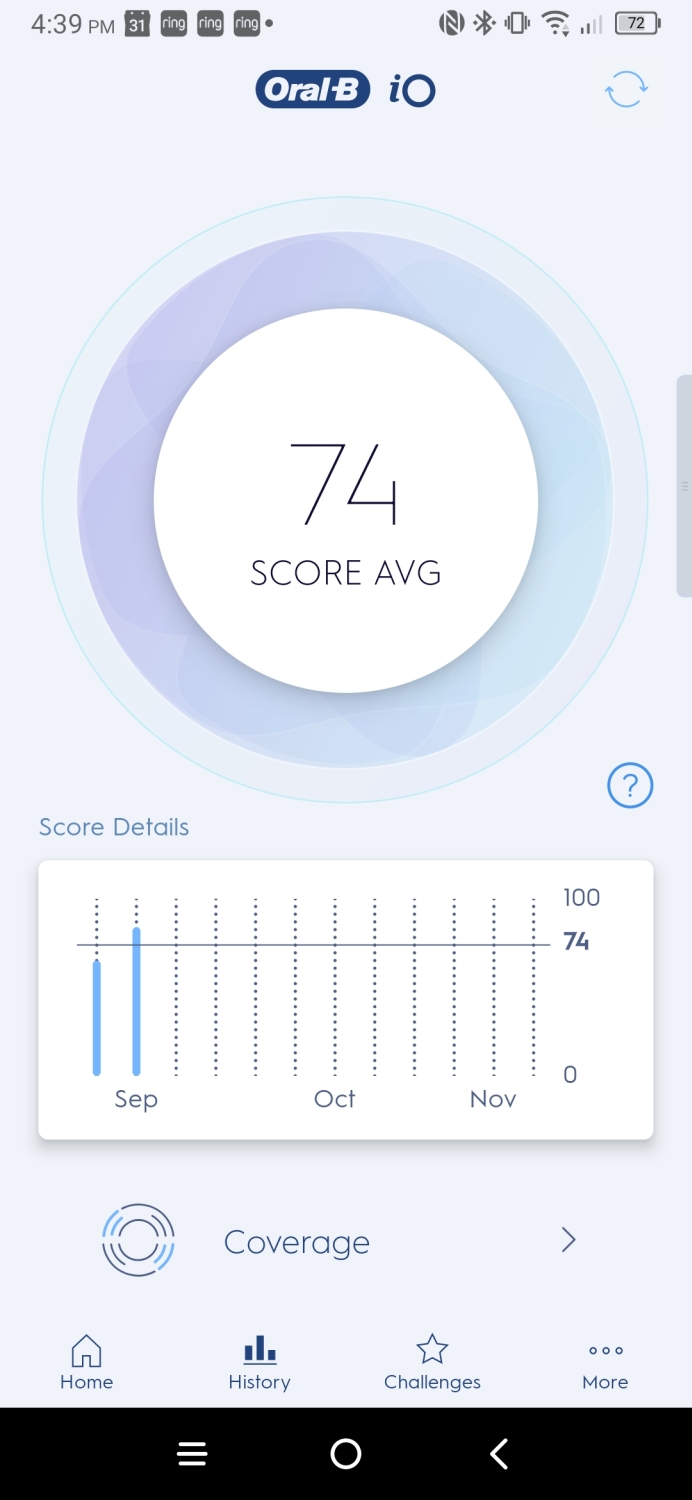Open recent apps from navigation bar

pyautogui.click(x=192, y=1454)
